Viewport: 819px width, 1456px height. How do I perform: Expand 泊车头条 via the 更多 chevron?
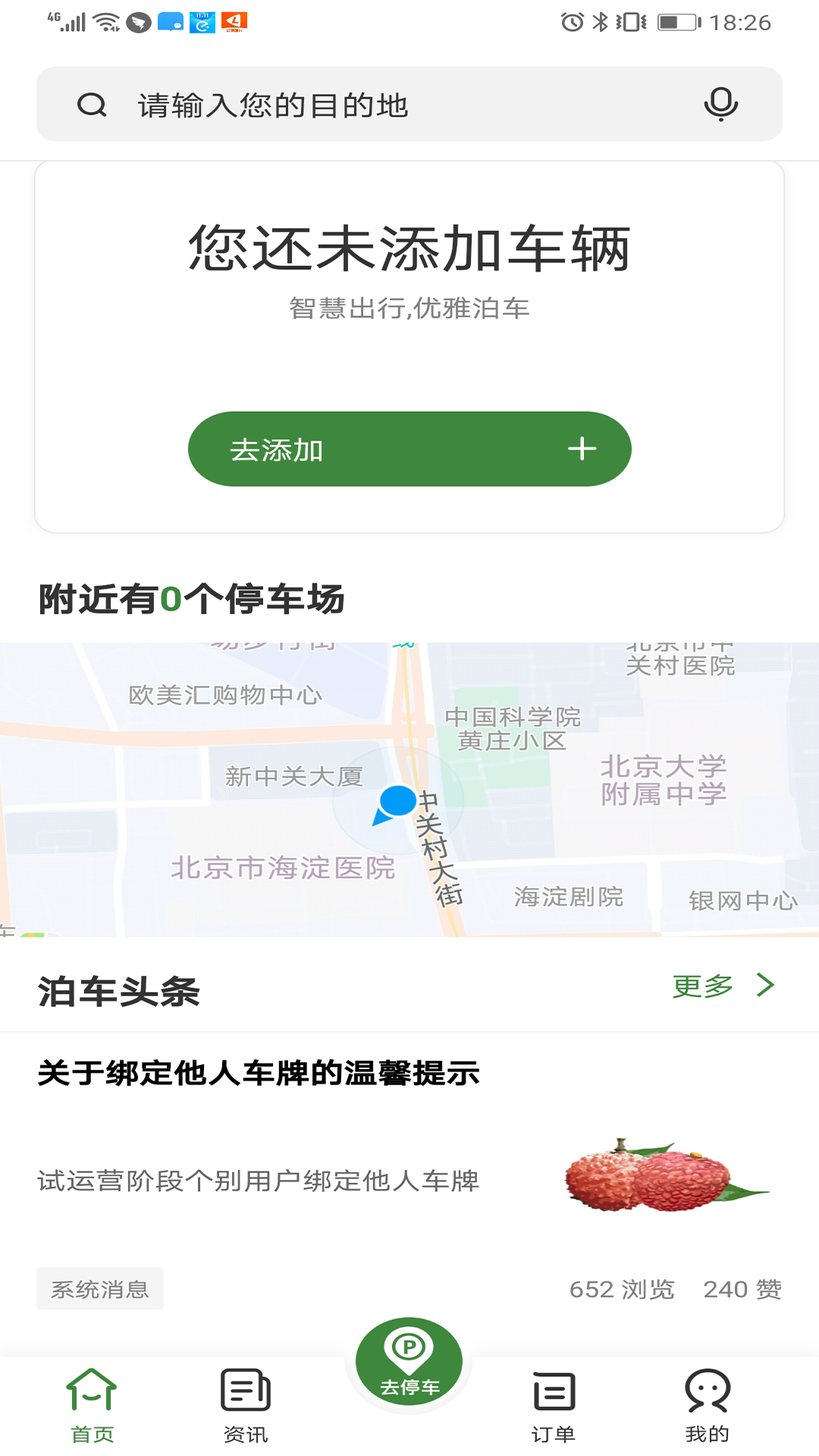click(765, 987)
